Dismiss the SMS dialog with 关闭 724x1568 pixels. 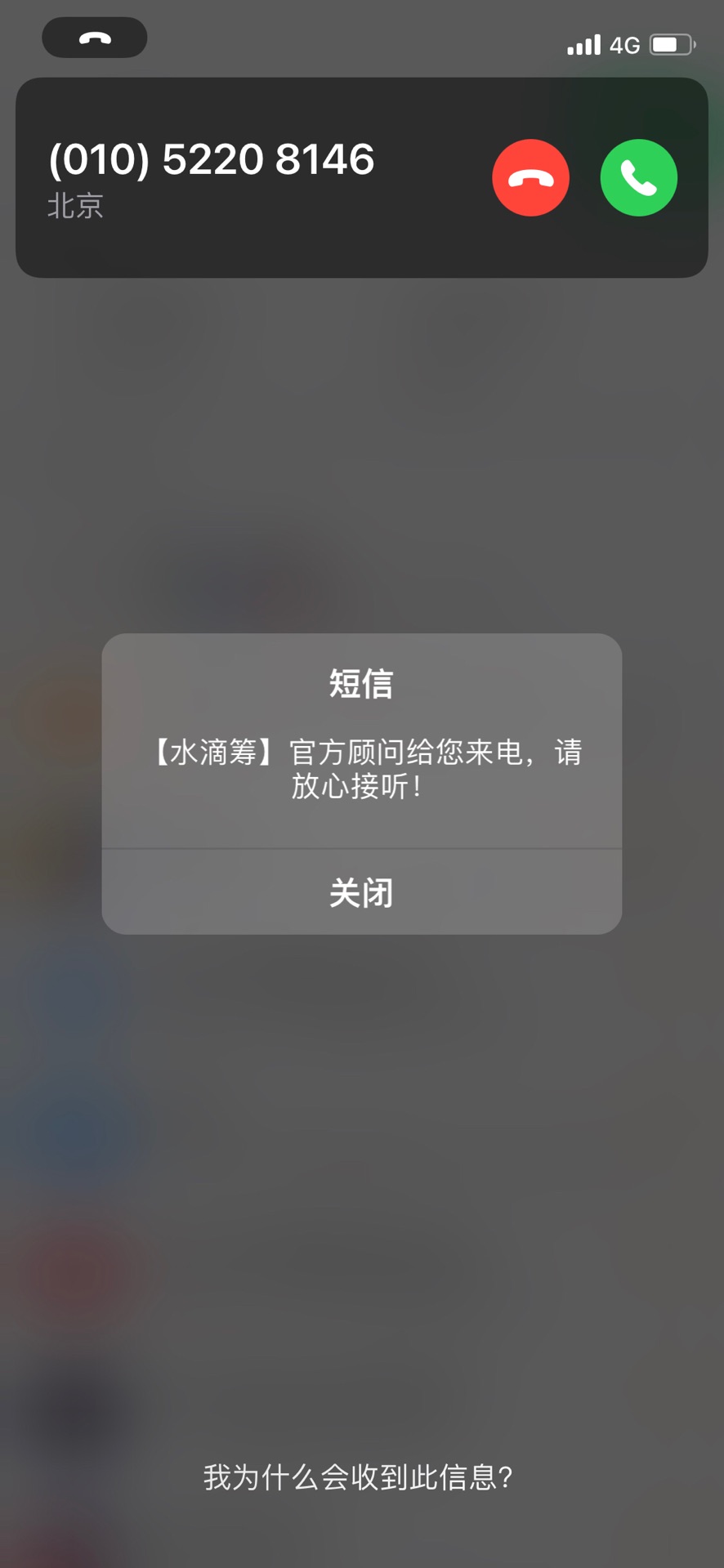point(361,892)
